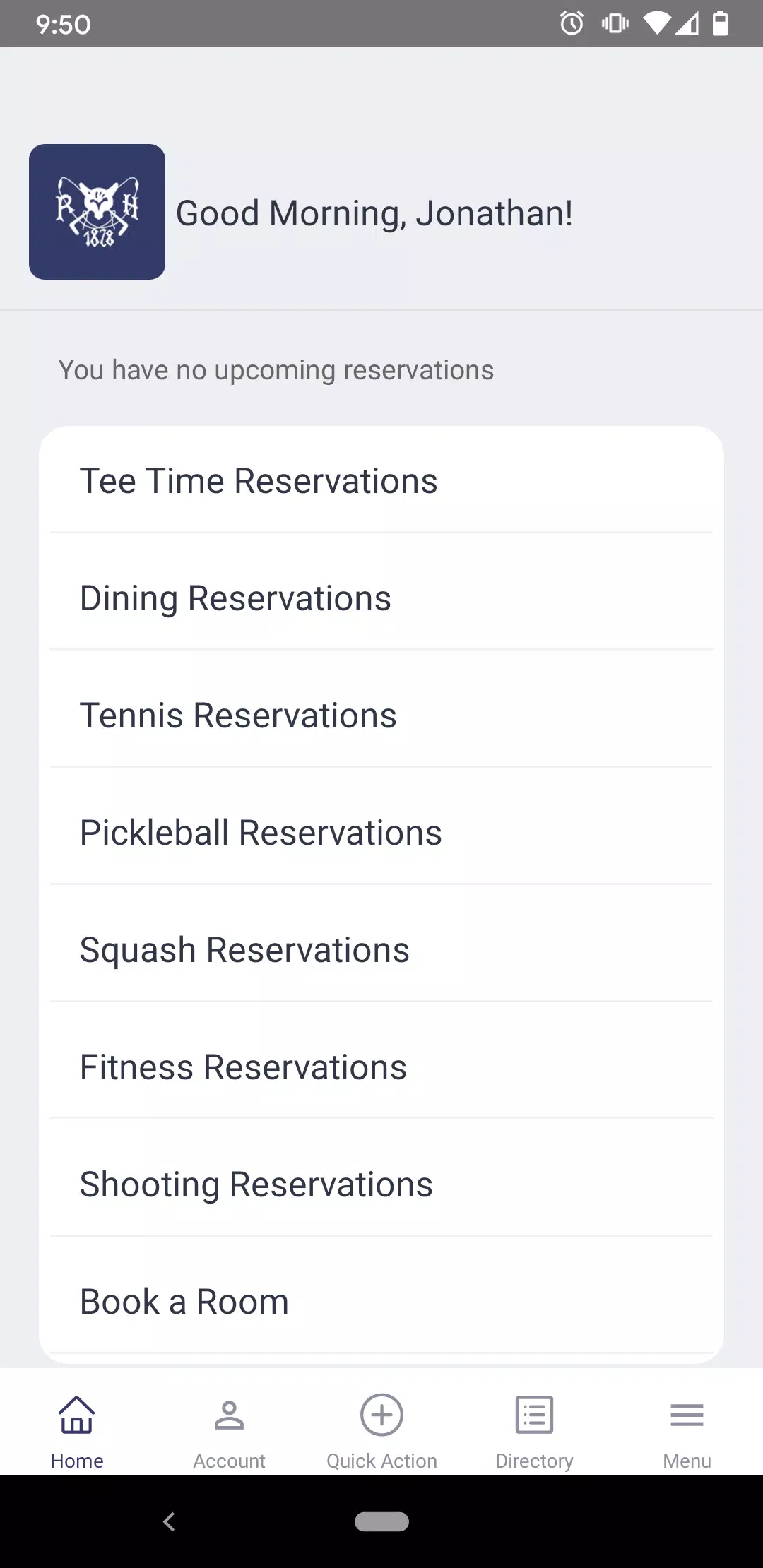
Task: View Fitness Reservations
Action: [x=381, y=1067]
